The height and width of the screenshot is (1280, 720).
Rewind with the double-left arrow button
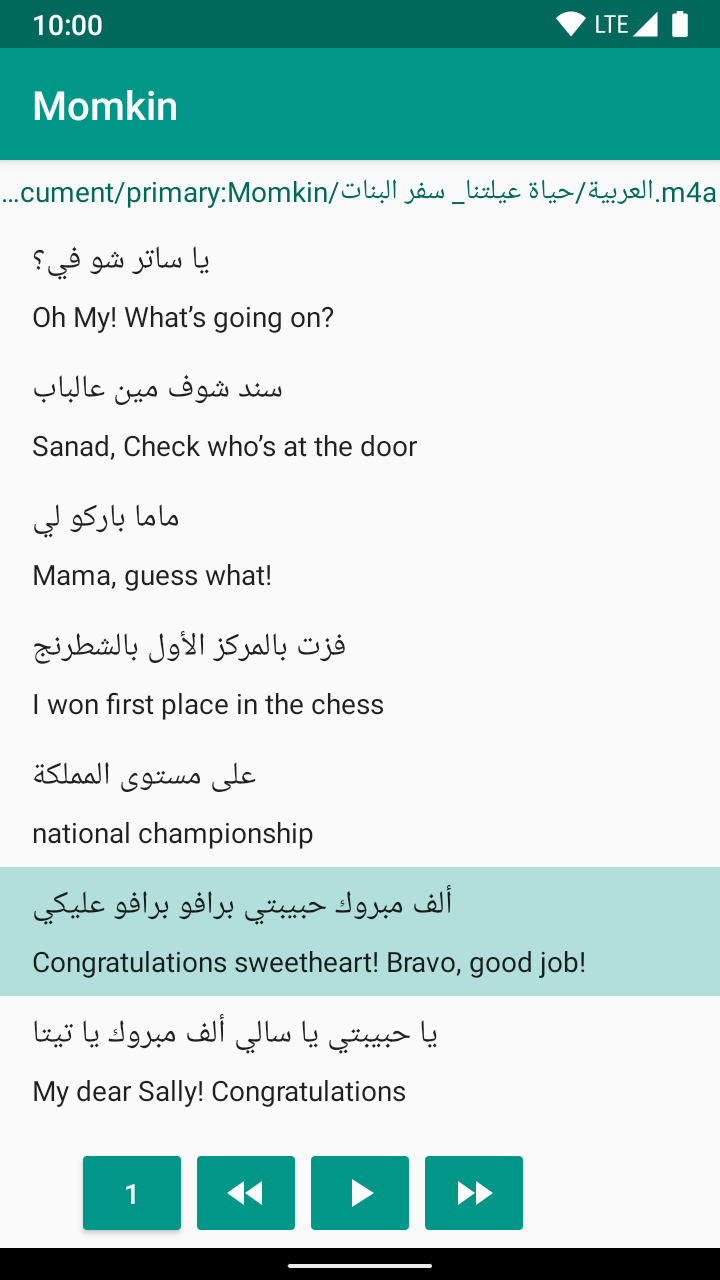pyautogui.click(x=246, y=1193)
